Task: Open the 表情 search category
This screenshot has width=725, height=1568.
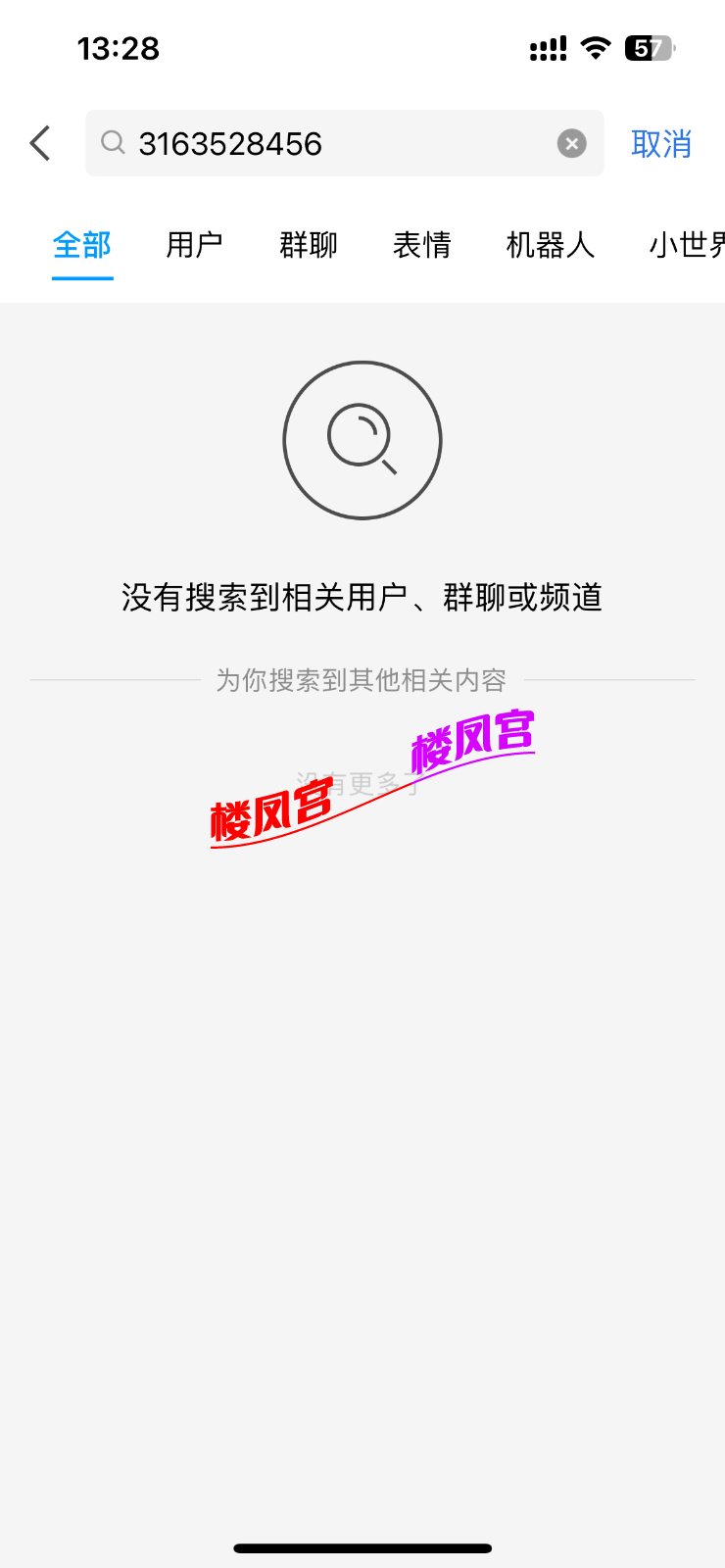Action: tap(421, 246)
